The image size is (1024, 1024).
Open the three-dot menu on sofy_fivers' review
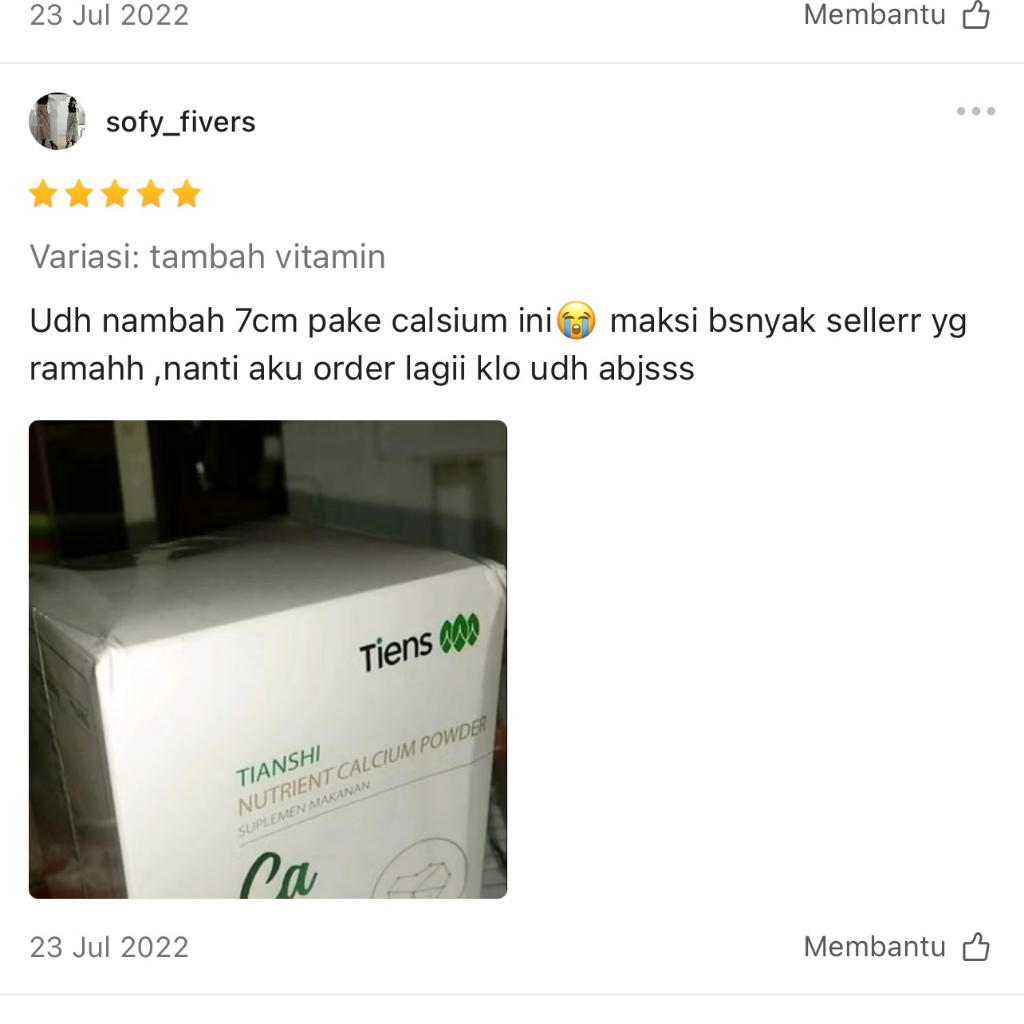[x=975, y=112]
